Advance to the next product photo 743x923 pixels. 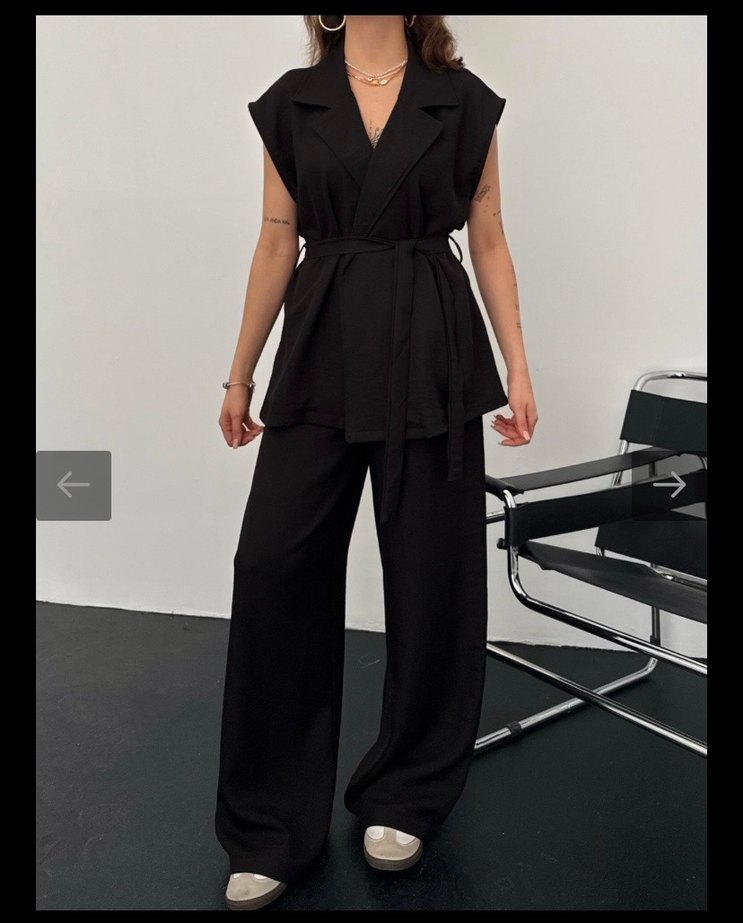tap(669, 485)
